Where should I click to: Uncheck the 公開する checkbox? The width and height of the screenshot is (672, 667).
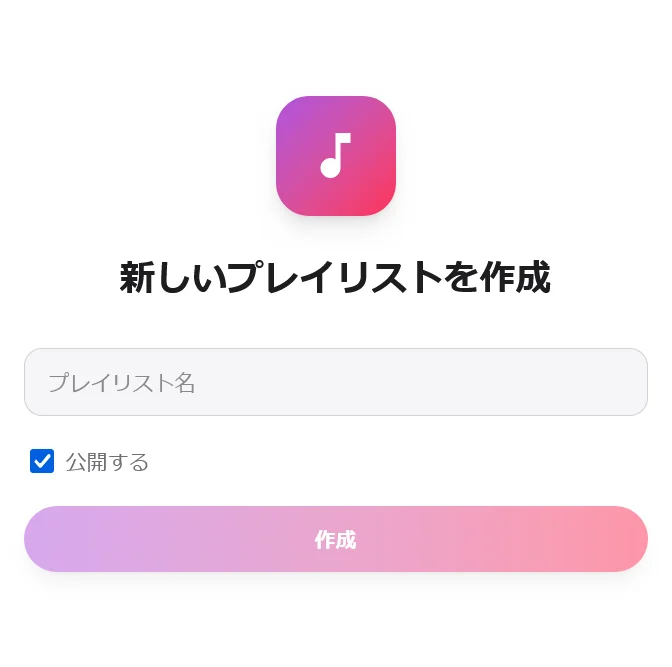tap(42, 461)
